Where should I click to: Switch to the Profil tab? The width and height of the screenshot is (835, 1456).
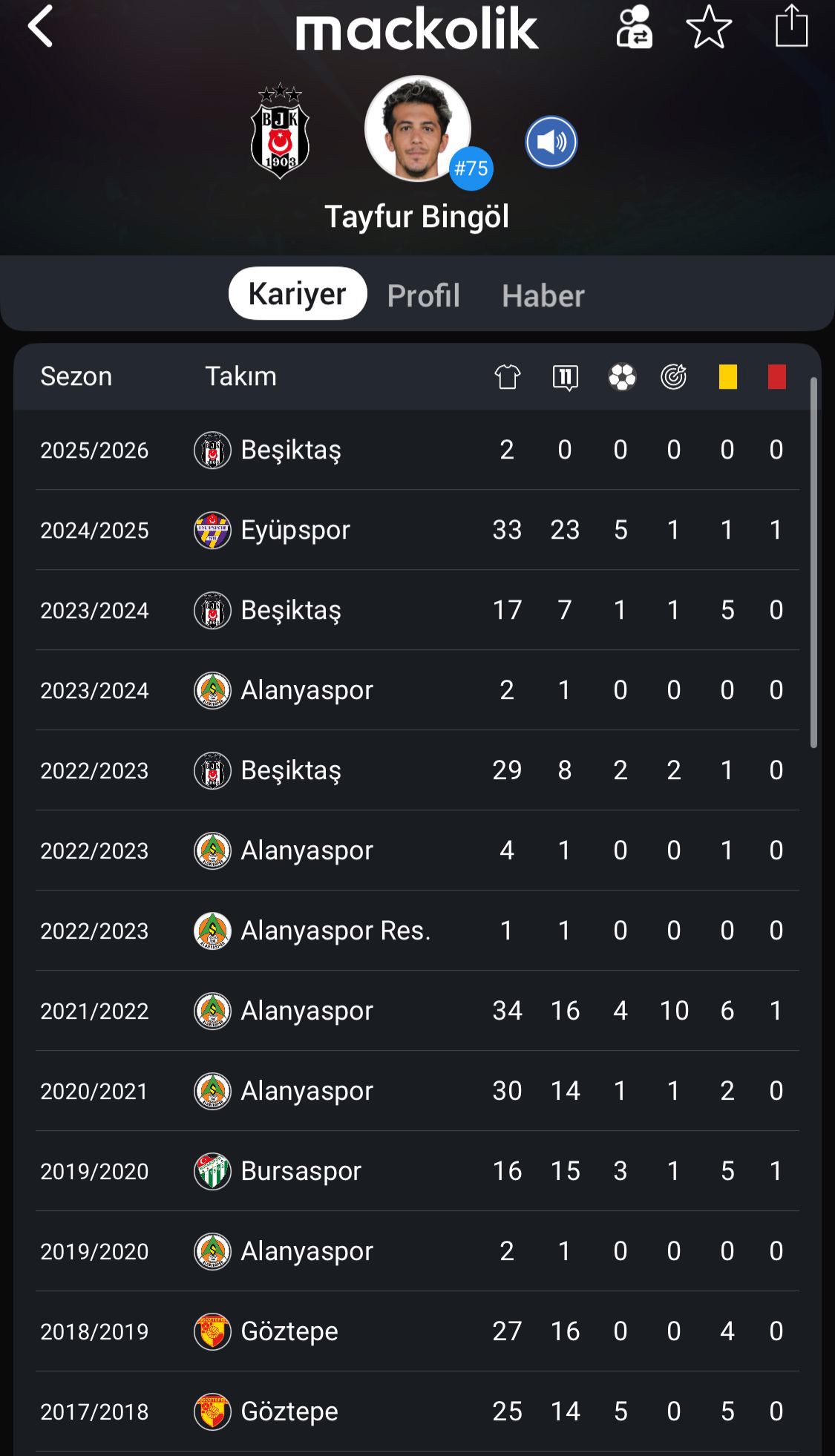pos(424,295)
